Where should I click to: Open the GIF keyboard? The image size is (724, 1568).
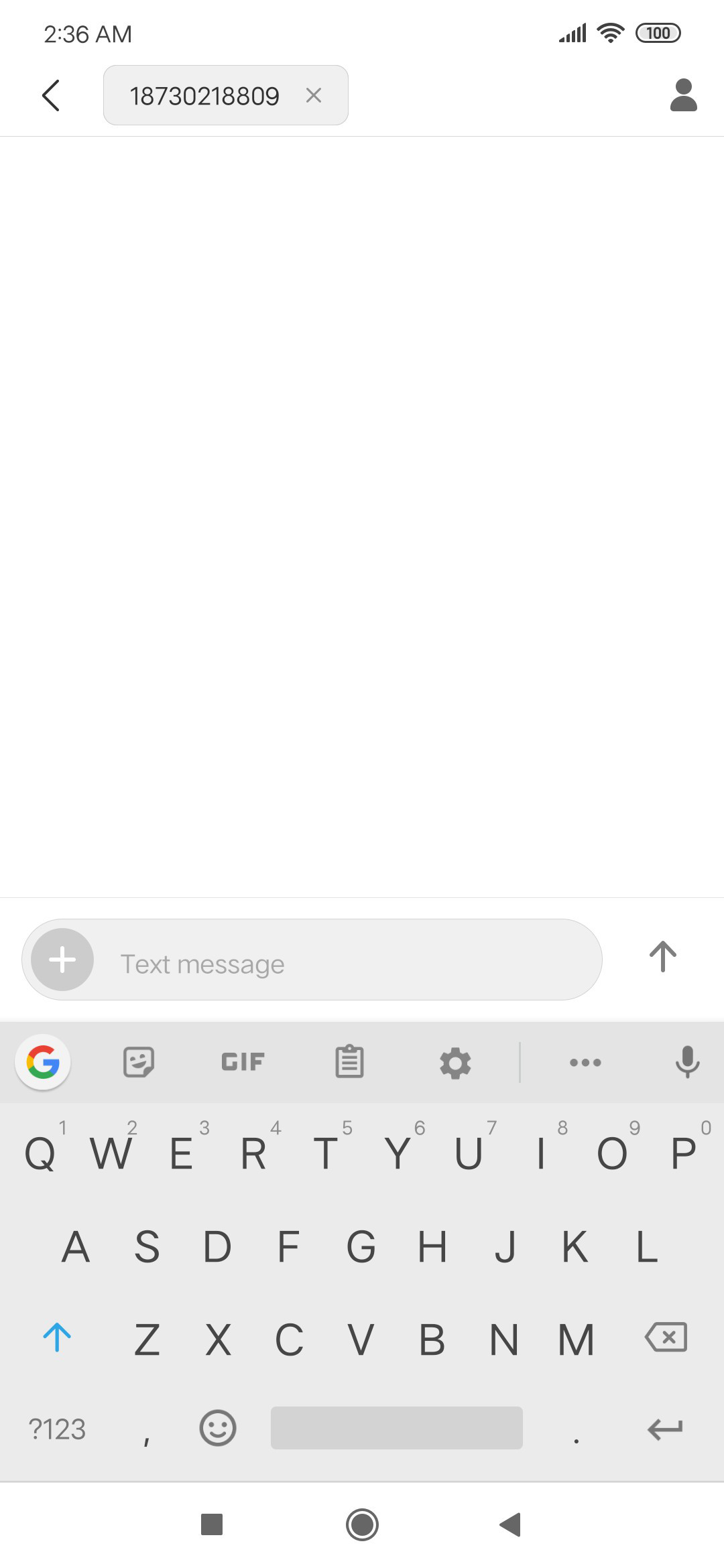pyautogui.click(x=243, y=1062)
